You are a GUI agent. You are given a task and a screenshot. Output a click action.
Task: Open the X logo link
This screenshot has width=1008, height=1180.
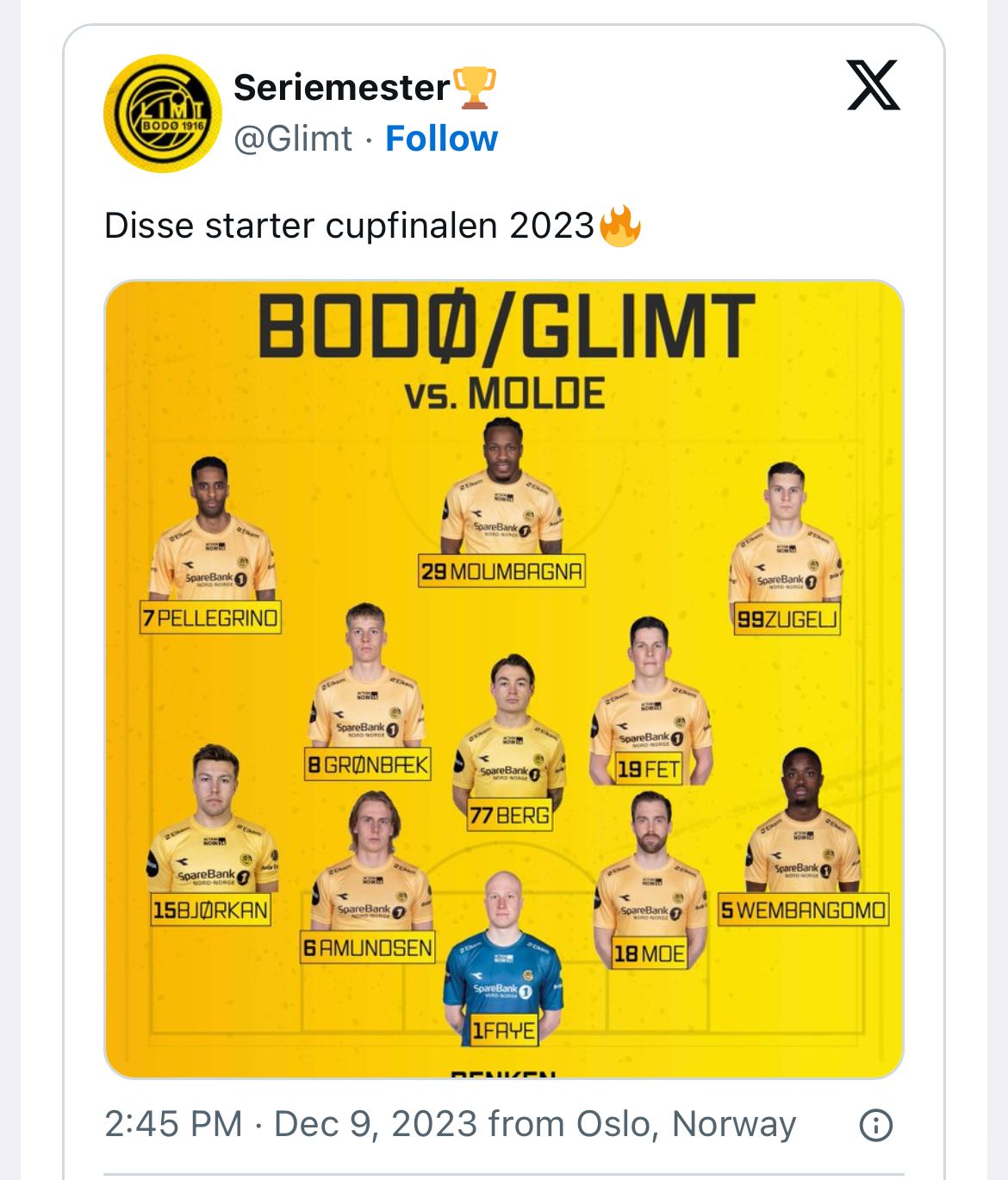point(873,85)
